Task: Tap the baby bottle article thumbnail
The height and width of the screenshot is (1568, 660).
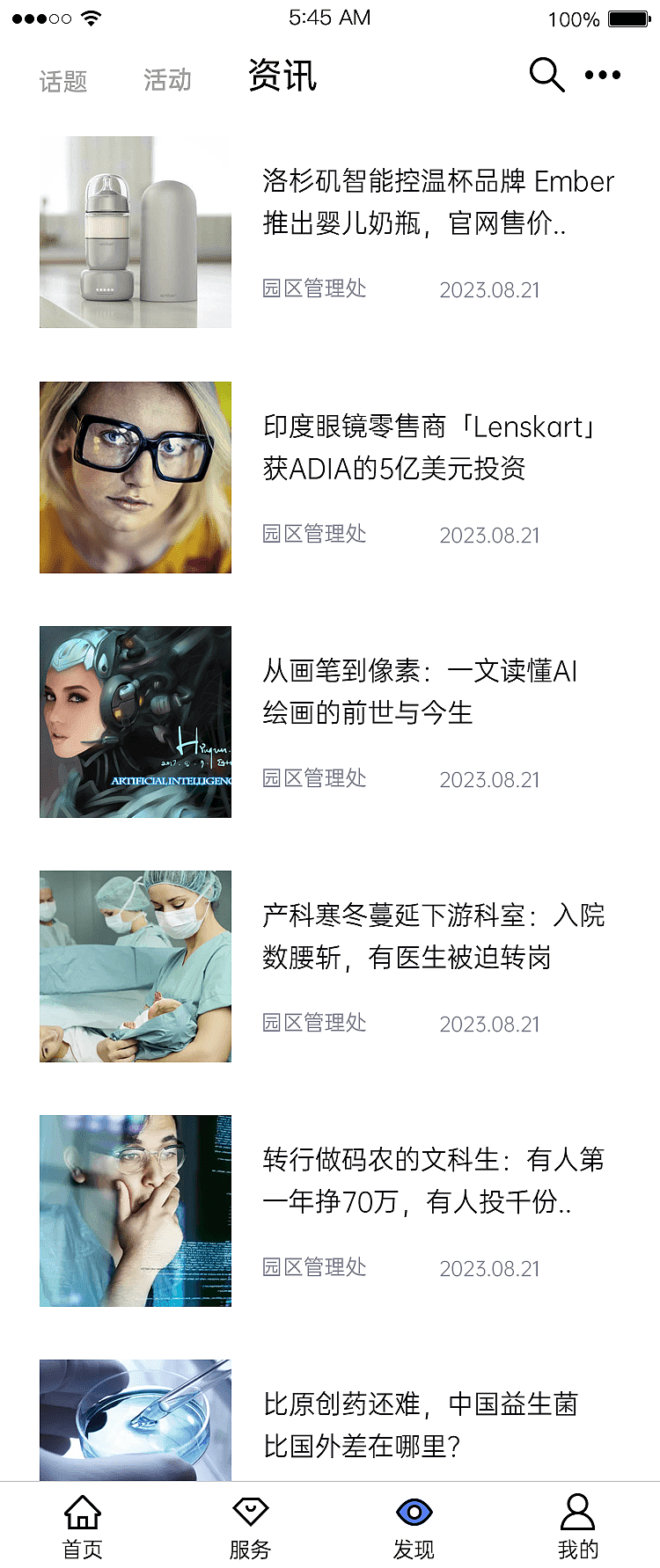Action: [x=134, y=231]
